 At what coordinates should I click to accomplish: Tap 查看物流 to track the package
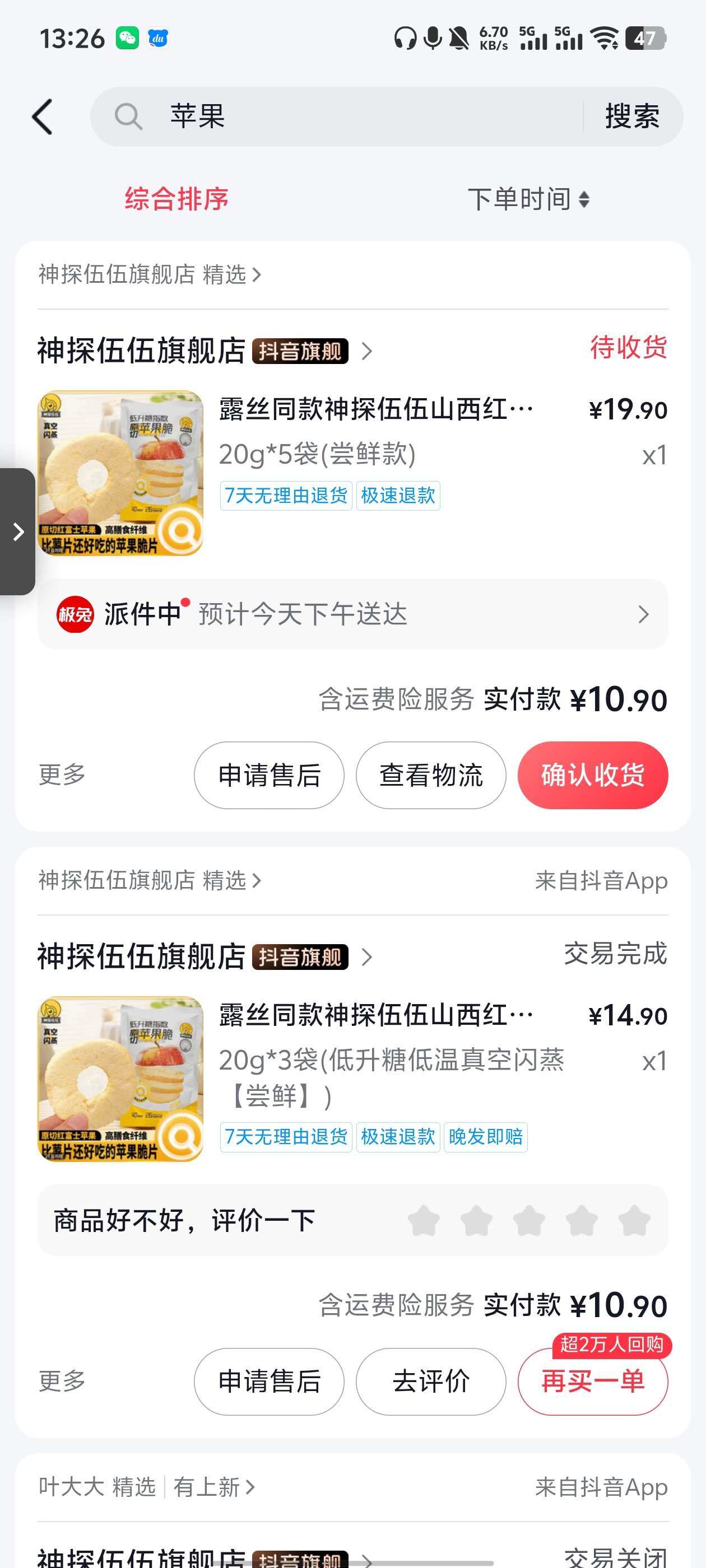(431, 775)
